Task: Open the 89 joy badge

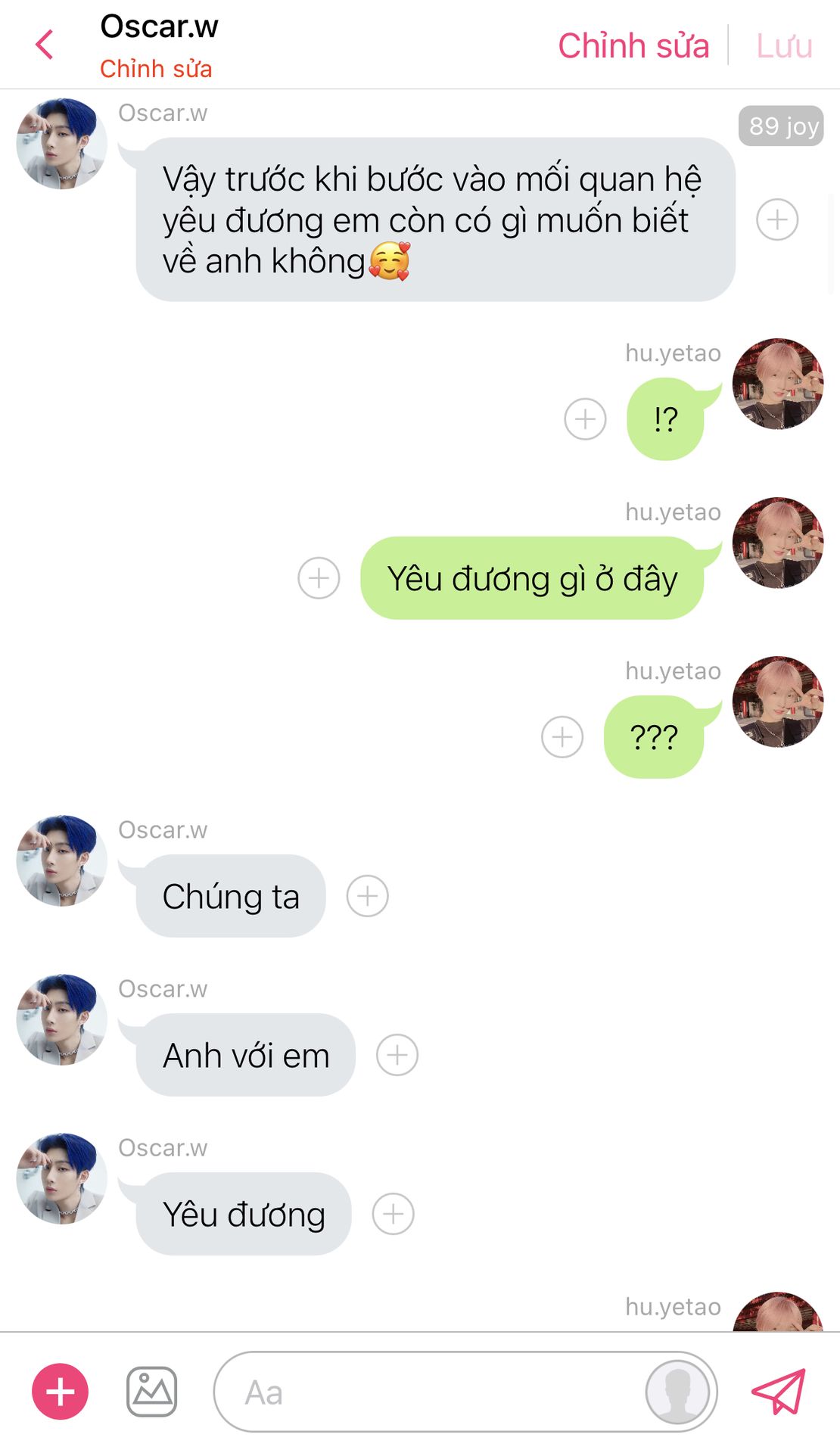Action: (x=782, y=126)
